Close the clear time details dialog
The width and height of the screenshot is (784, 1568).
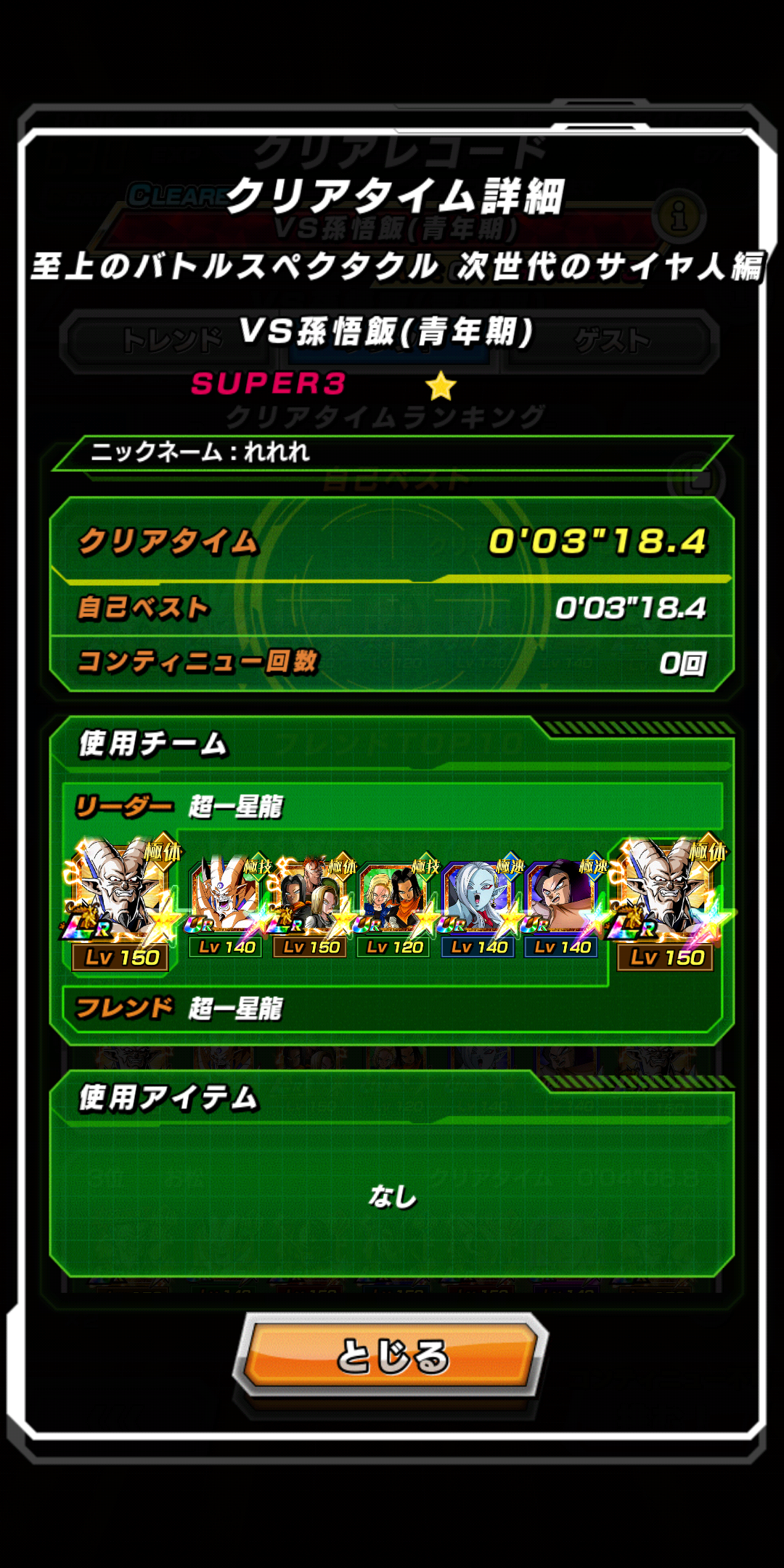click(x=391, y=1355)
